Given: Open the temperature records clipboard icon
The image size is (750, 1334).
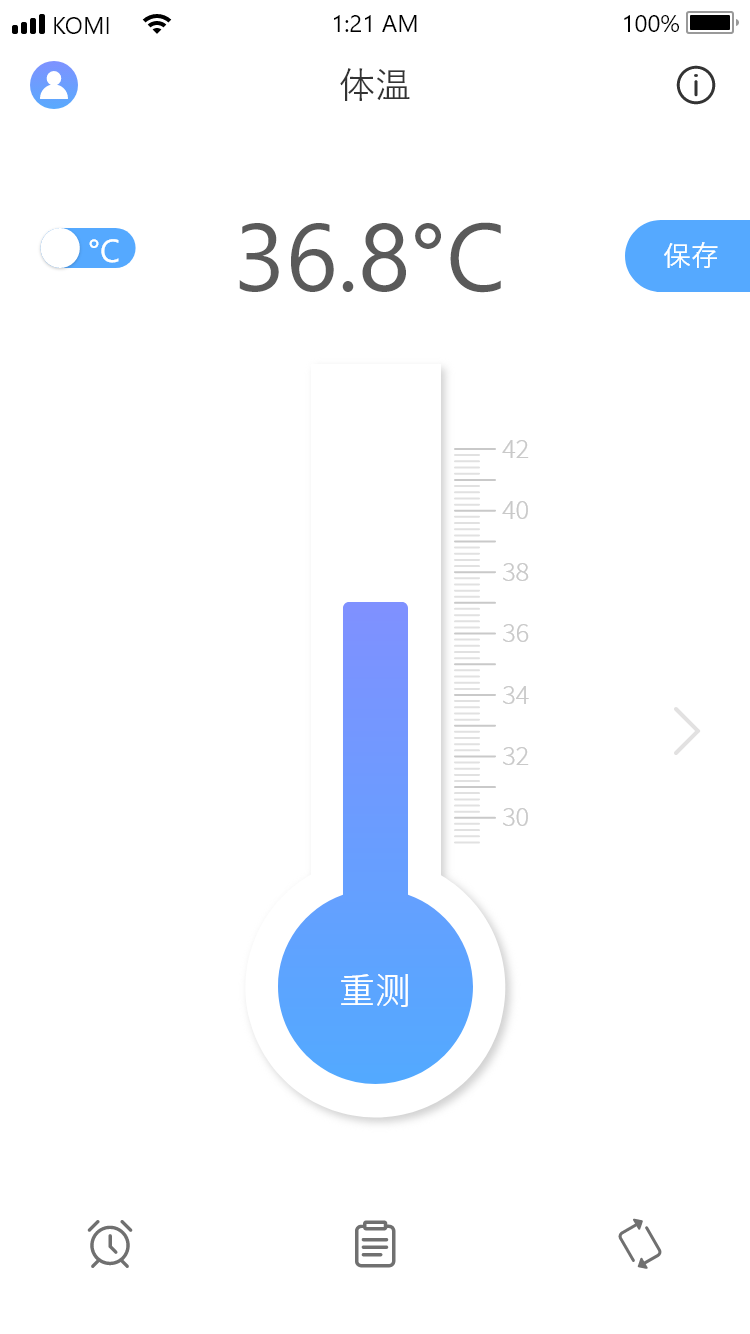Looking at the screenshot, I should point(375,1244).
